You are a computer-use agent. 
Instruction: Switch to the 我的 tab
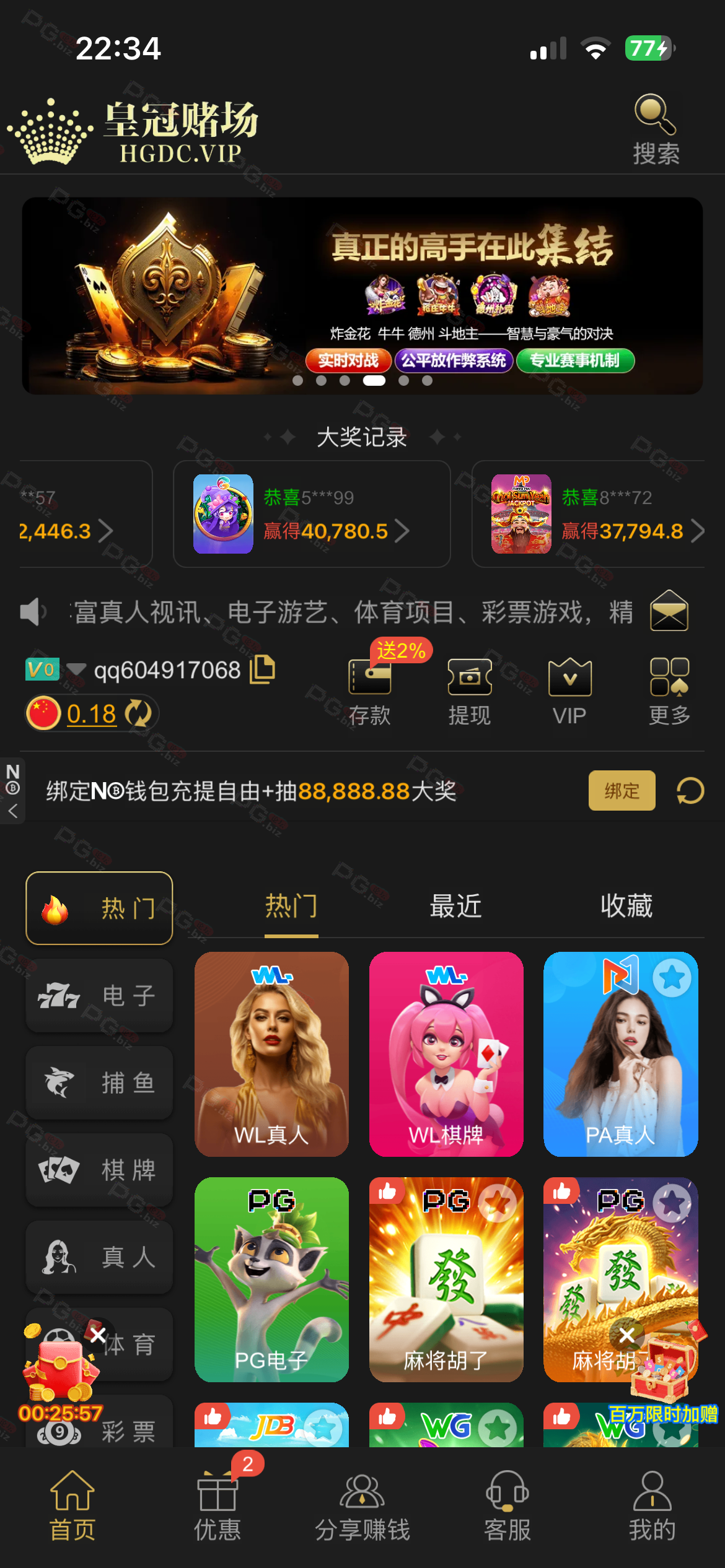[x=652, y=1505]
